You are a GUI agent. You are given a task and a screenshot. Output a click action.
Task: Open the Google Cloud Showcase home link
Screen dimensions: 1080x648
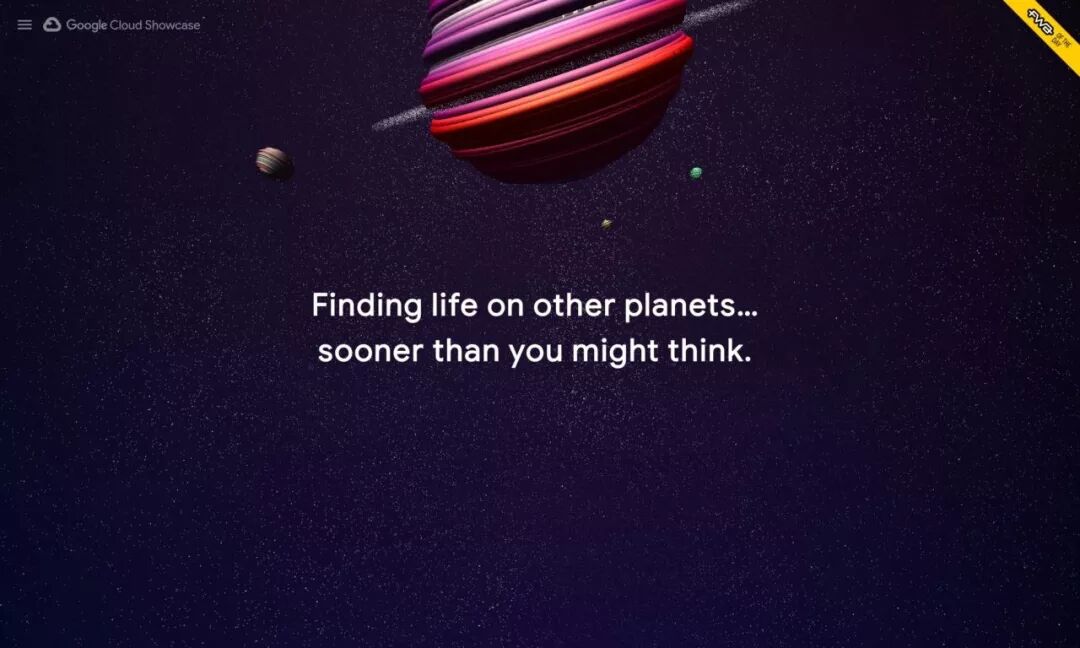pyautogui.click(x=122, y=25)
